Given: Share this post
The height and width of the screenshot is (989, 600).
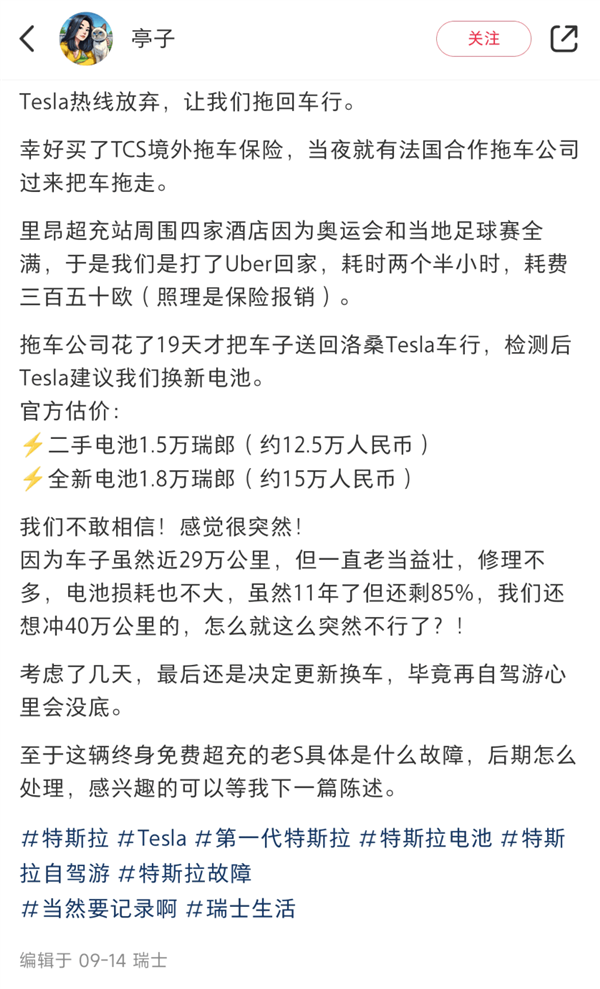Looking at the screenshot, I should point(563,39).
